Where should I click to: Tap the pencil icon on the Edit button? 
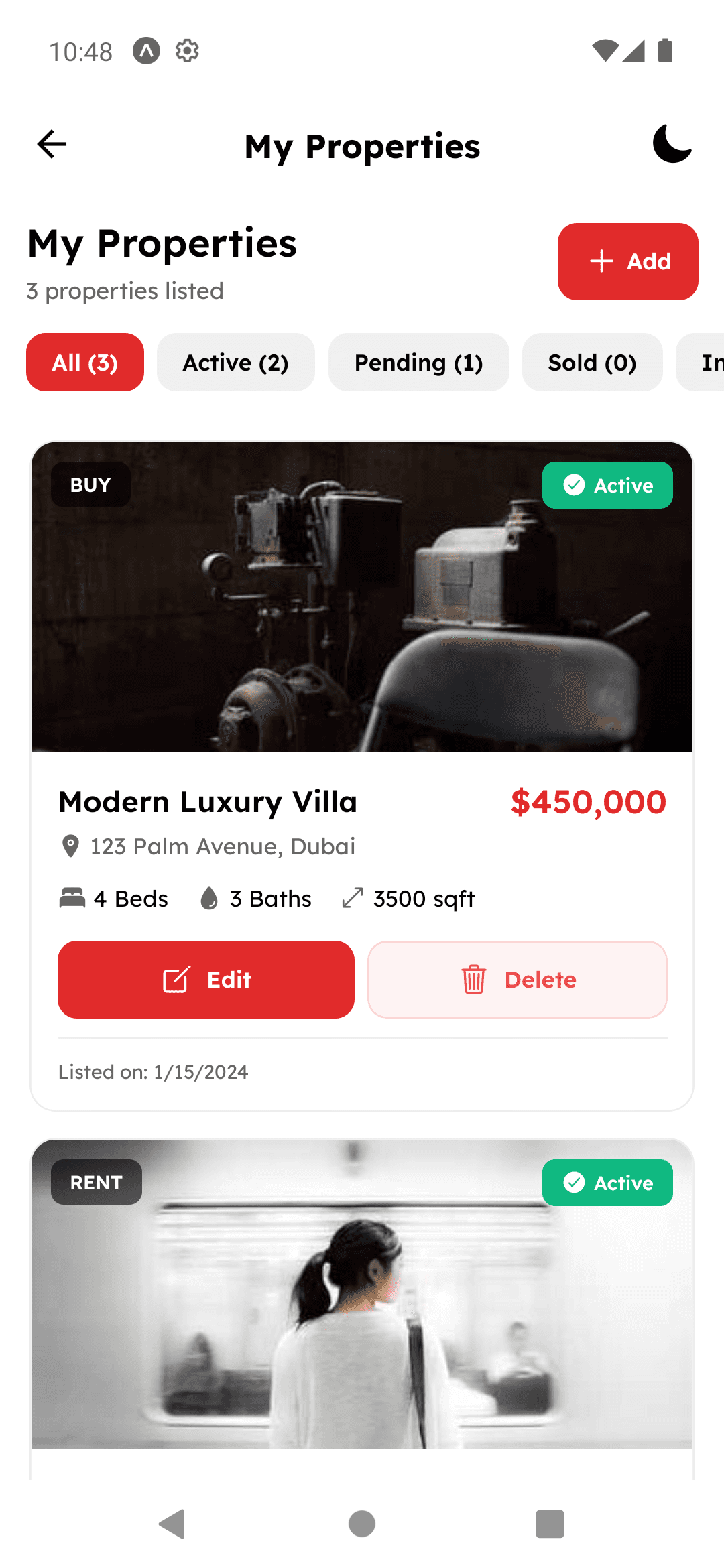point(175,980)
